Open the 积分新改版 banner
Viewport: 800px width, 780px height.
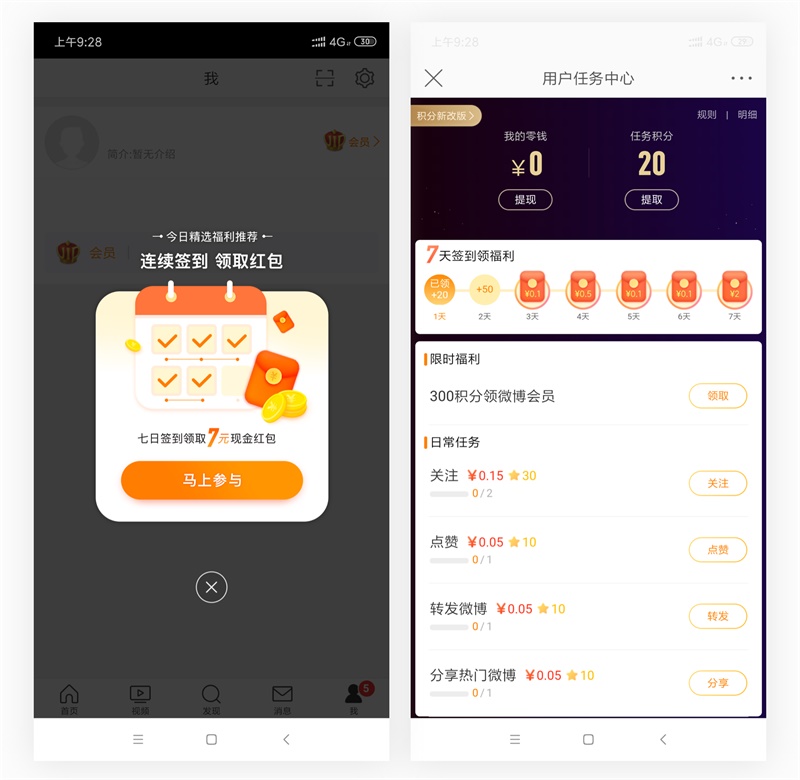[446, 116]
